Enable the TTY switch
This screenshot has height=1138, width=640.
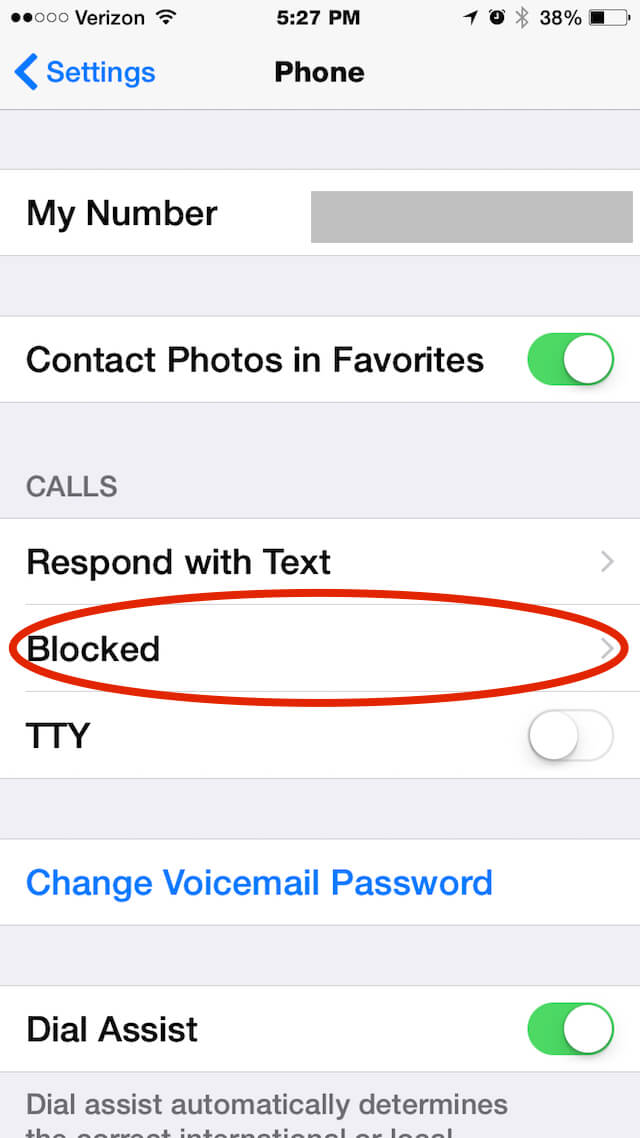571,735
